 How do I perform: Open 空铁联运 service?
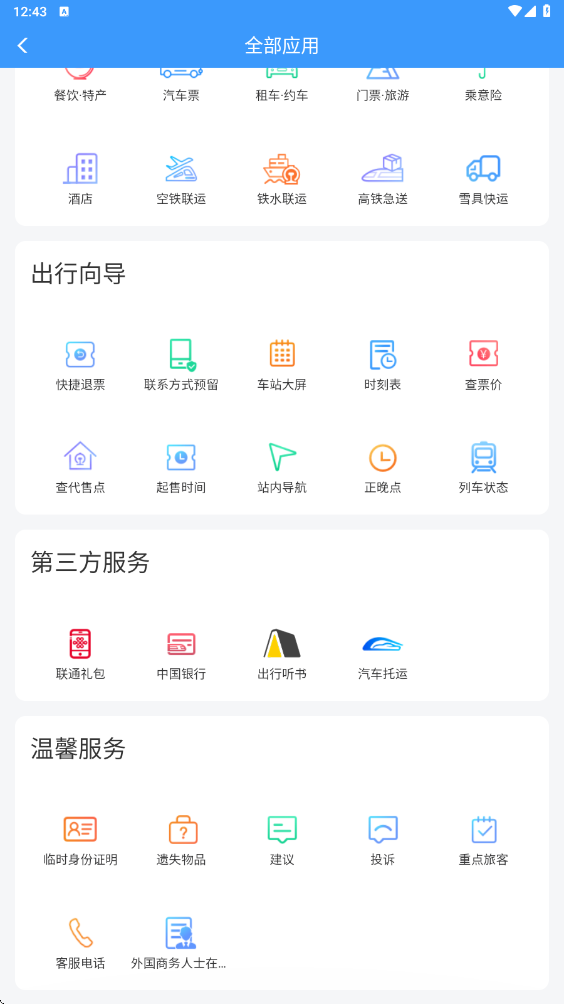coord(181,179)
